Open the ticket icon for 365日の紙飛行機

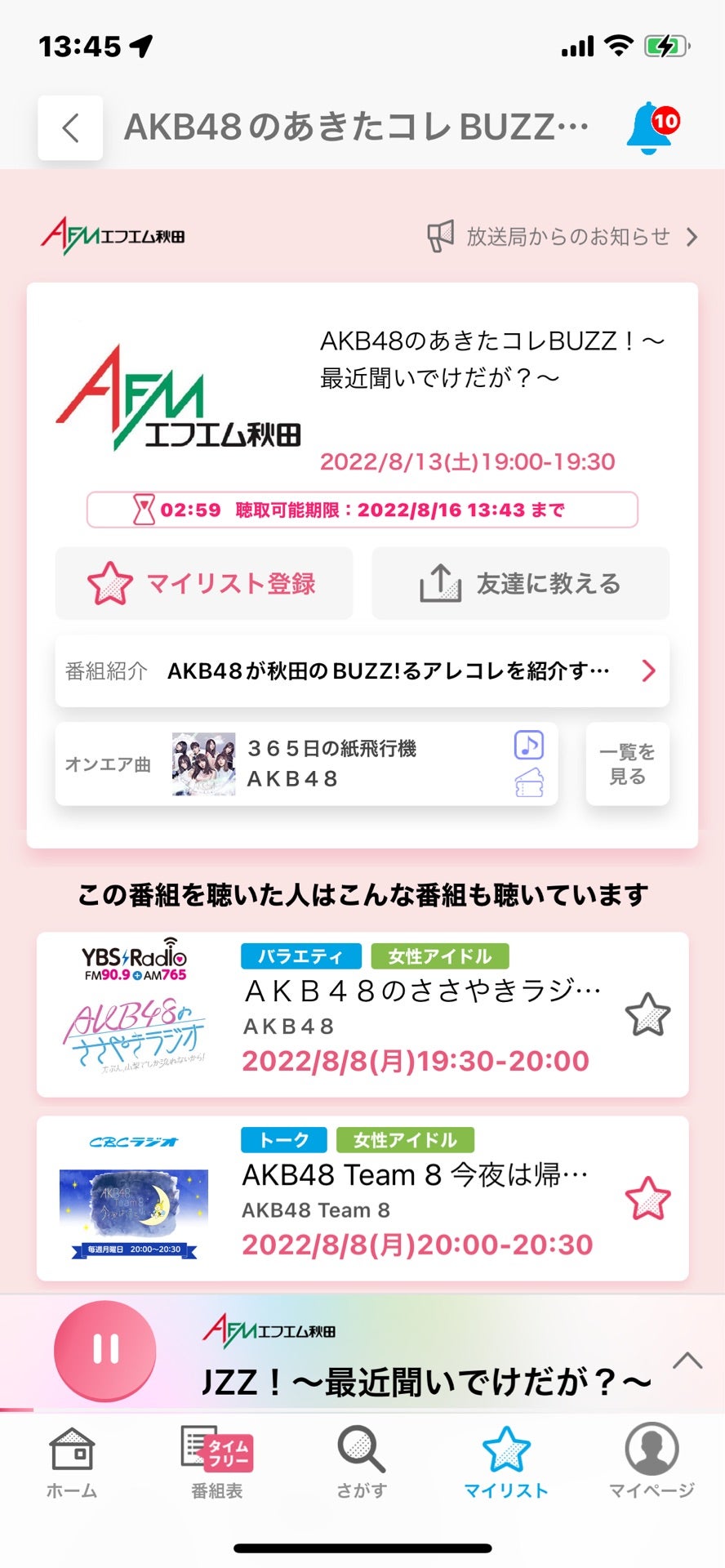[x=529, y=783]
